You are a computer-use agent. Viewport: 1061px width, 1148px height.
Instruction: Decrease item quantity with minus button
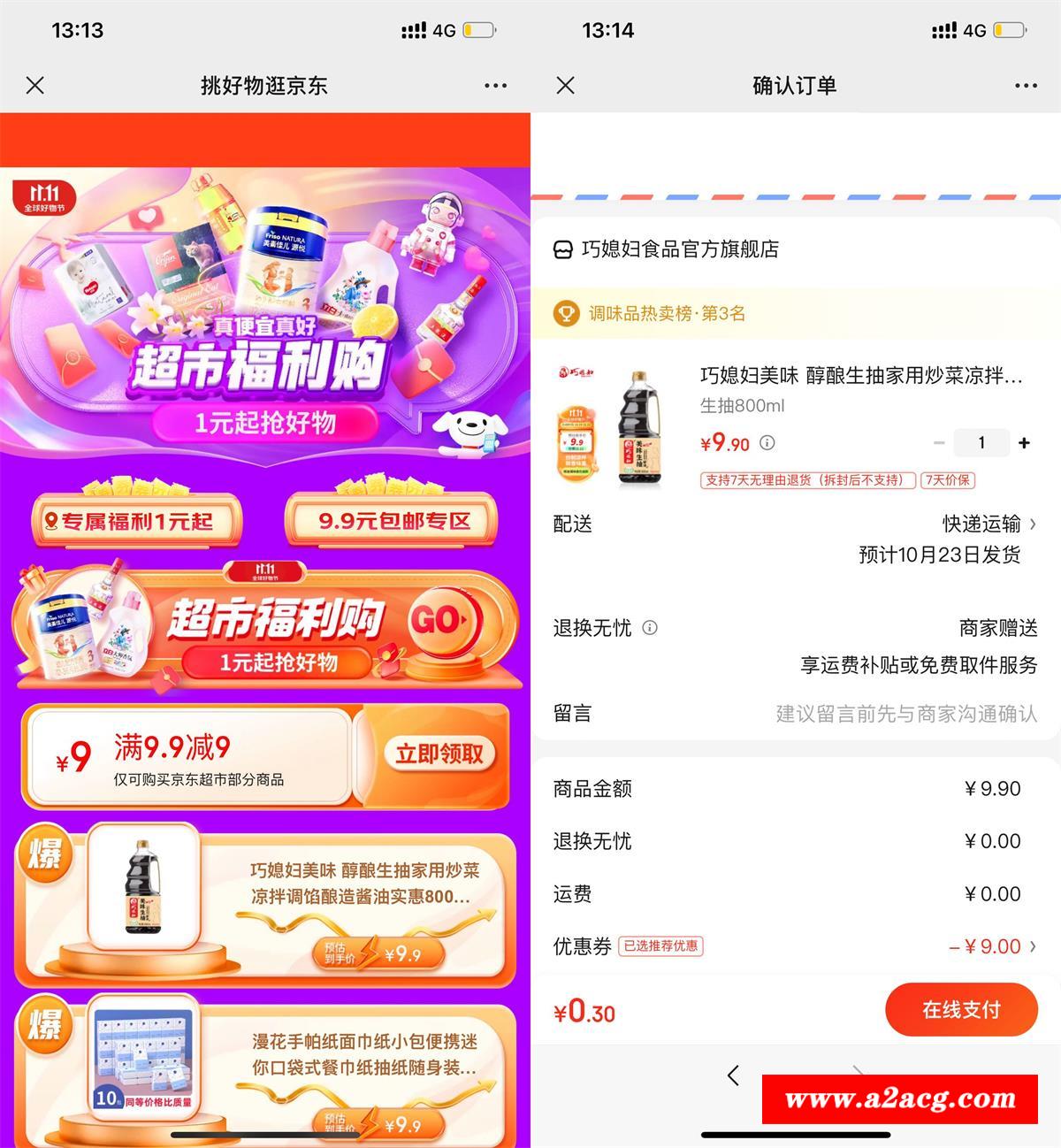point(939,443)
